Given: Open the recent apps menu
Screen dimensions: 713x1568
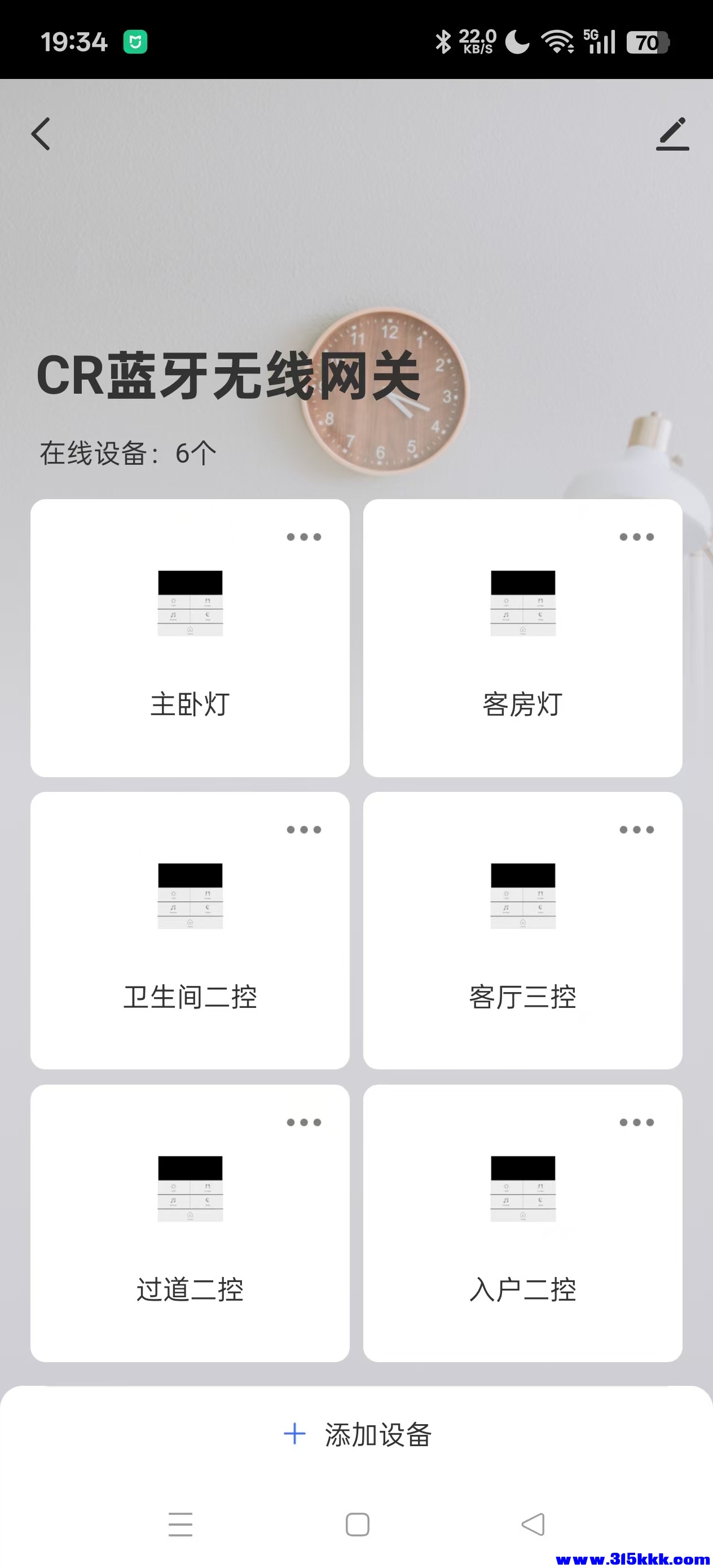Looking at the screenshot, I should point(181,1524).
